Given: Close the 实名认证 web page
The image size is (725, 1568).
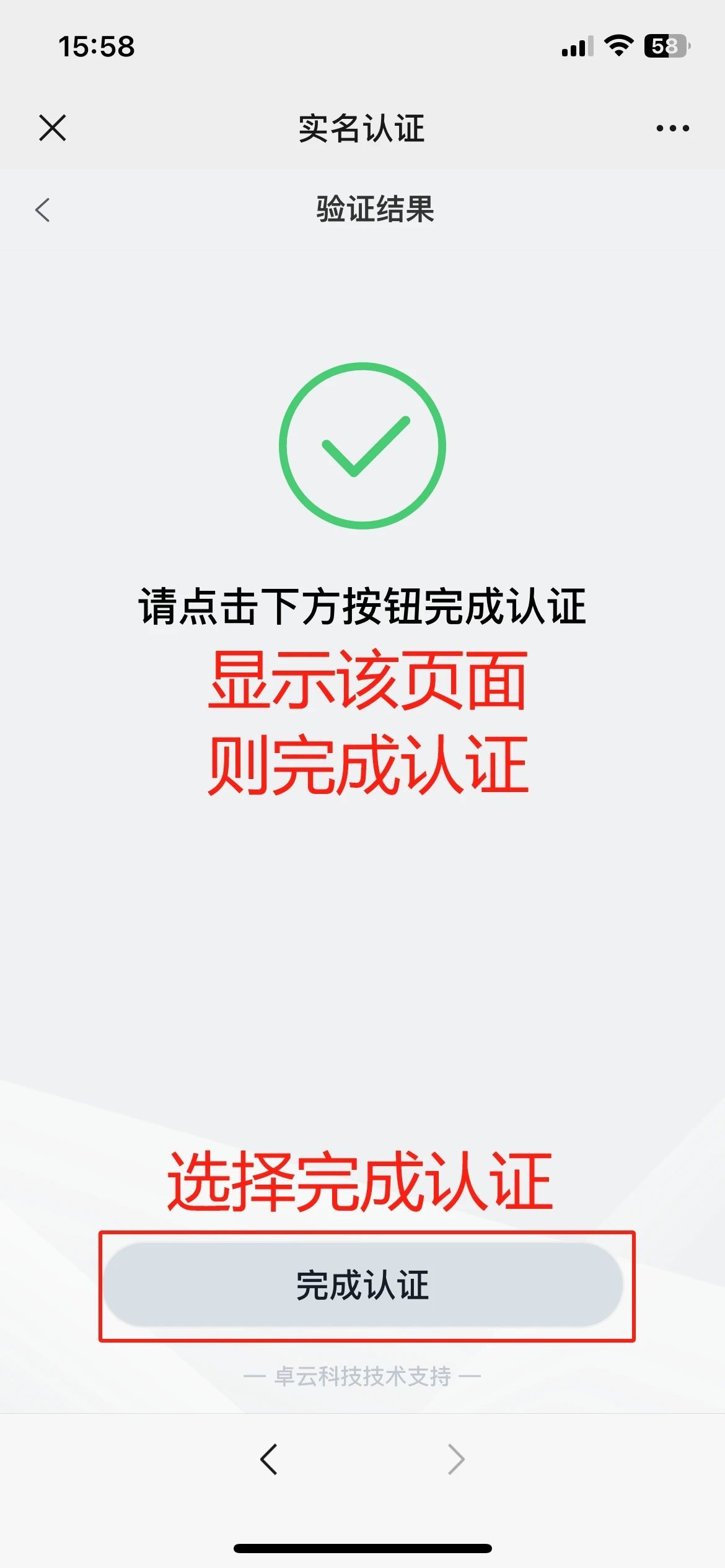Looking at the screenshot, I should tap(52, 128).
